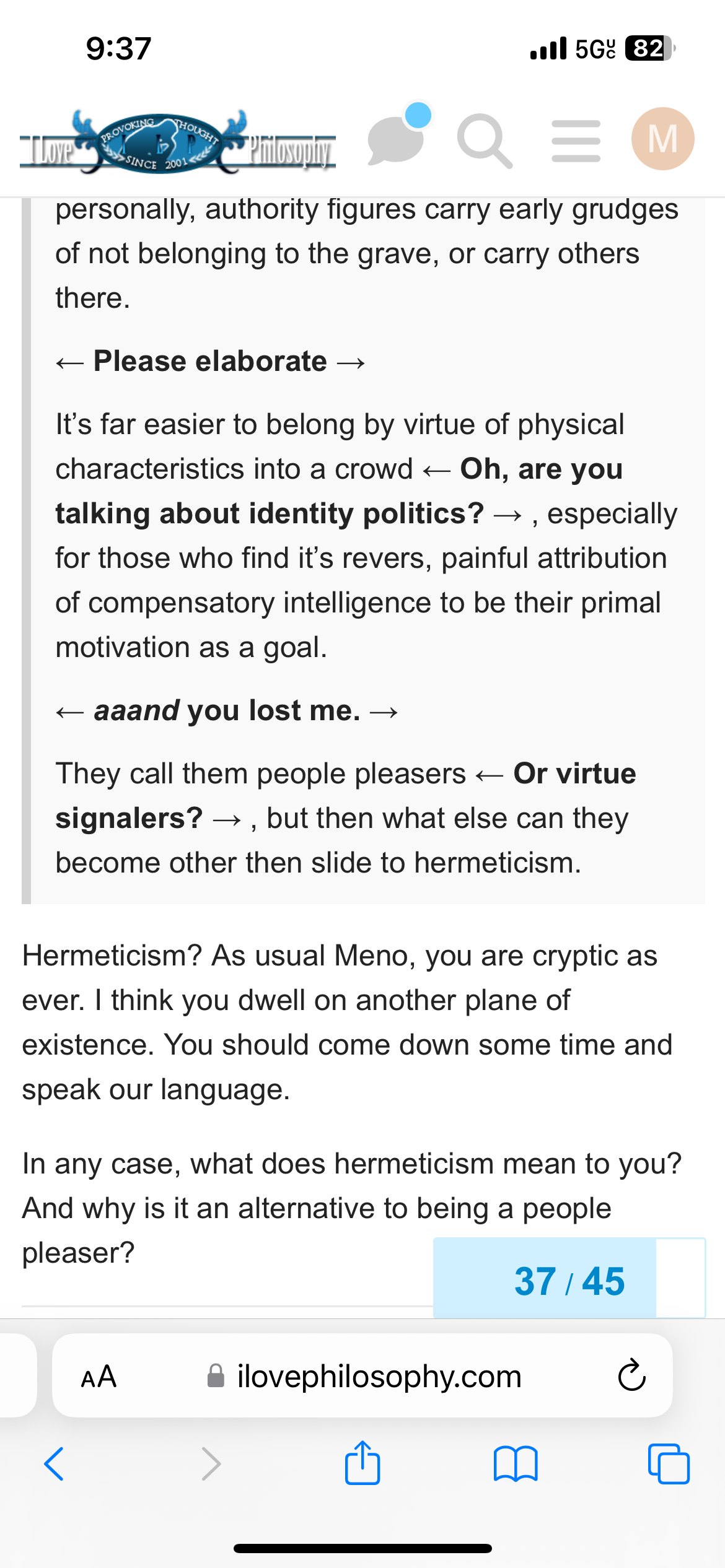Go back to the previous page

tap(54, 1464)
